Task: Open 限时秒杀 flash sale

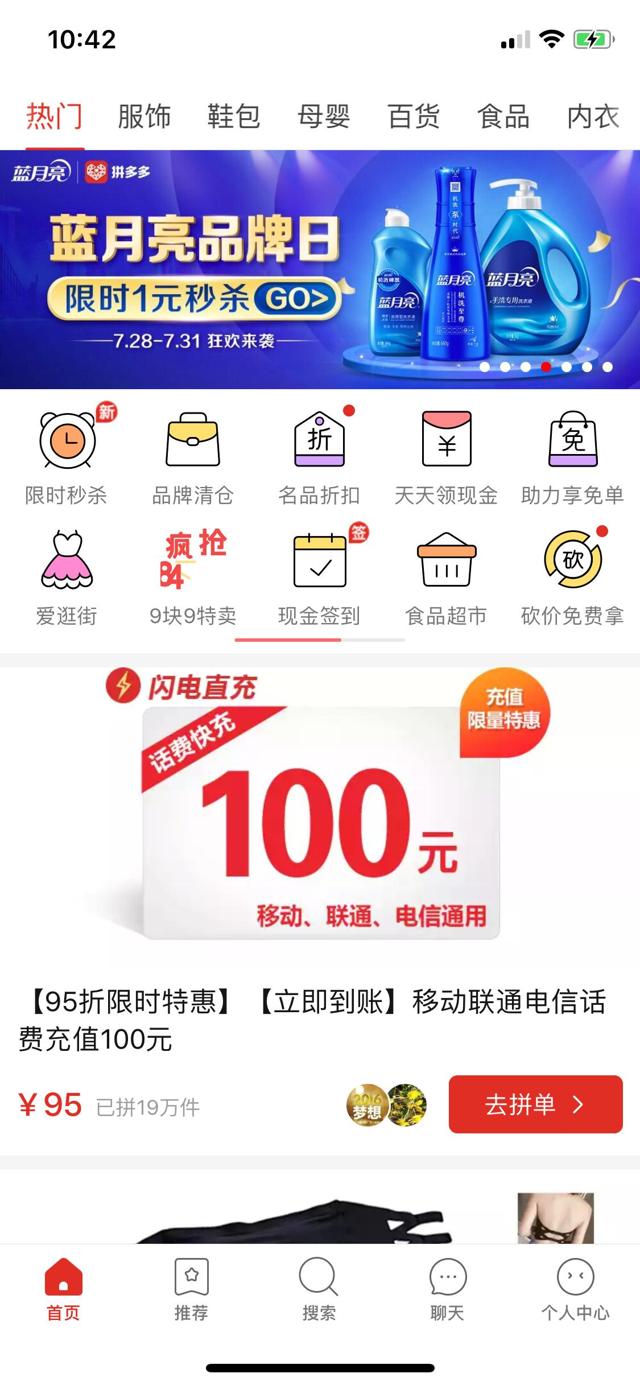Action: (x=66, y=456)
